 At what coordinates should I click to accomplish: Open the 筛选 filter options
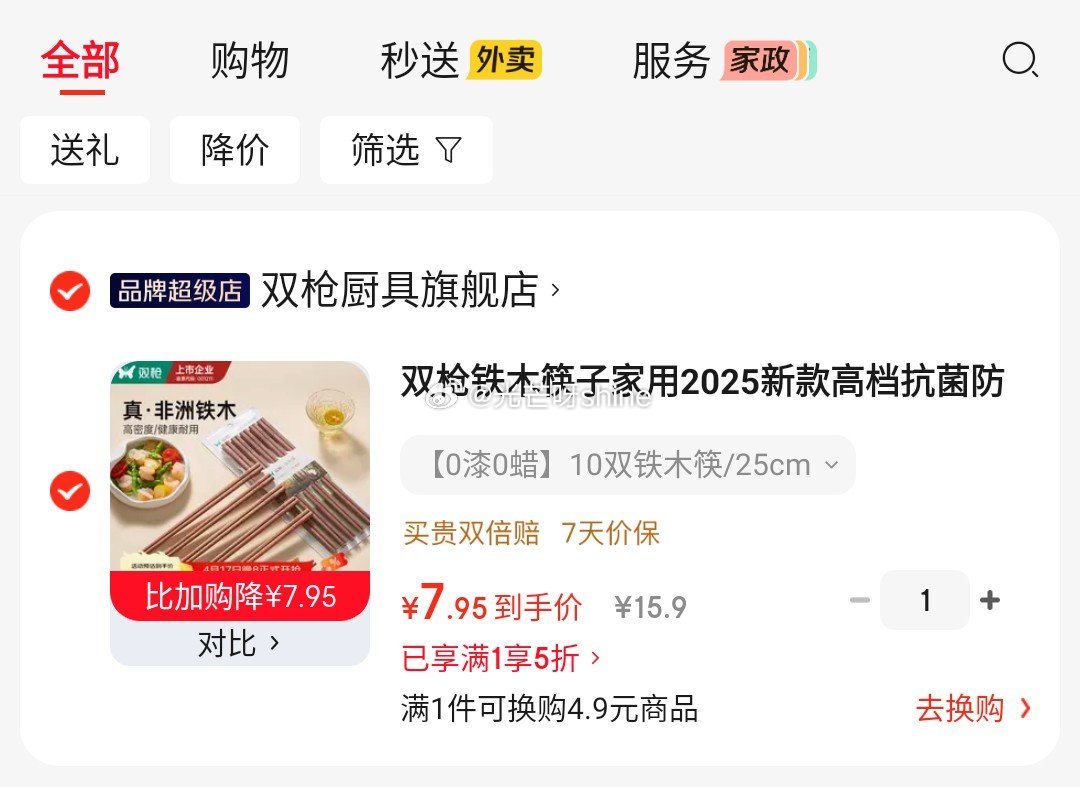tap(406, 150)
